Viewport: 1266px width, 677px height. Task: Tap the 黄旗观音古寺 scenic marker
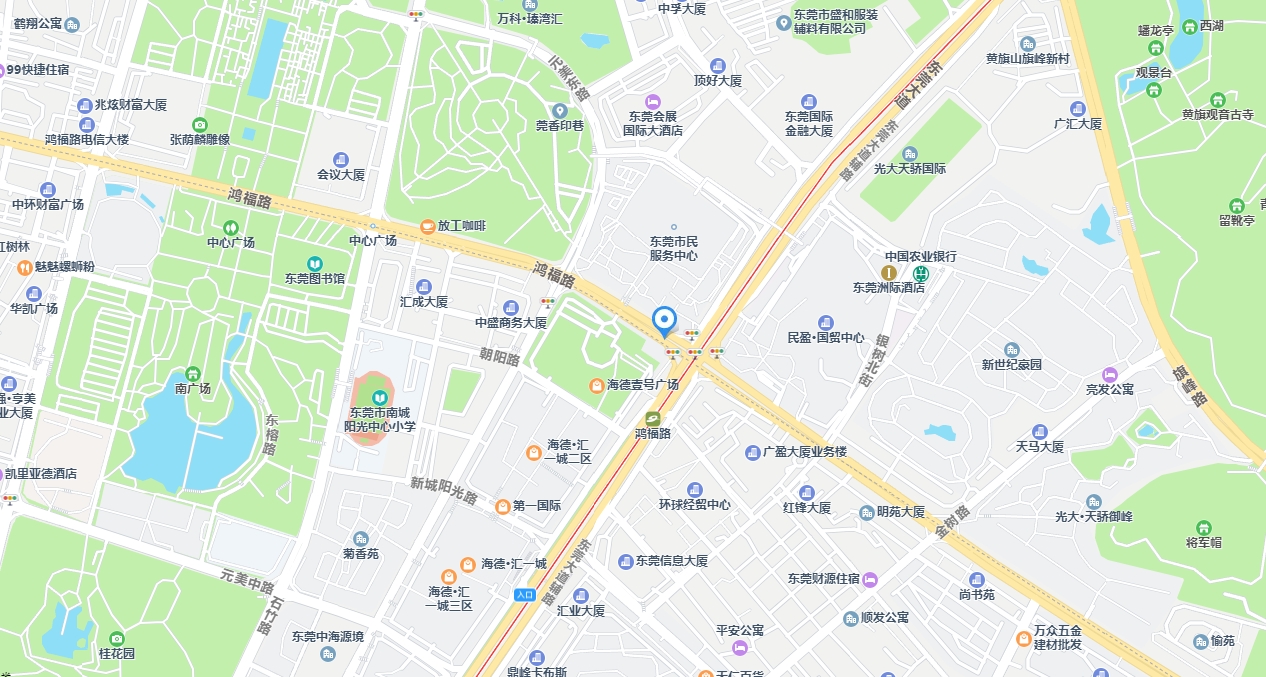click(x=1217, y=99)
